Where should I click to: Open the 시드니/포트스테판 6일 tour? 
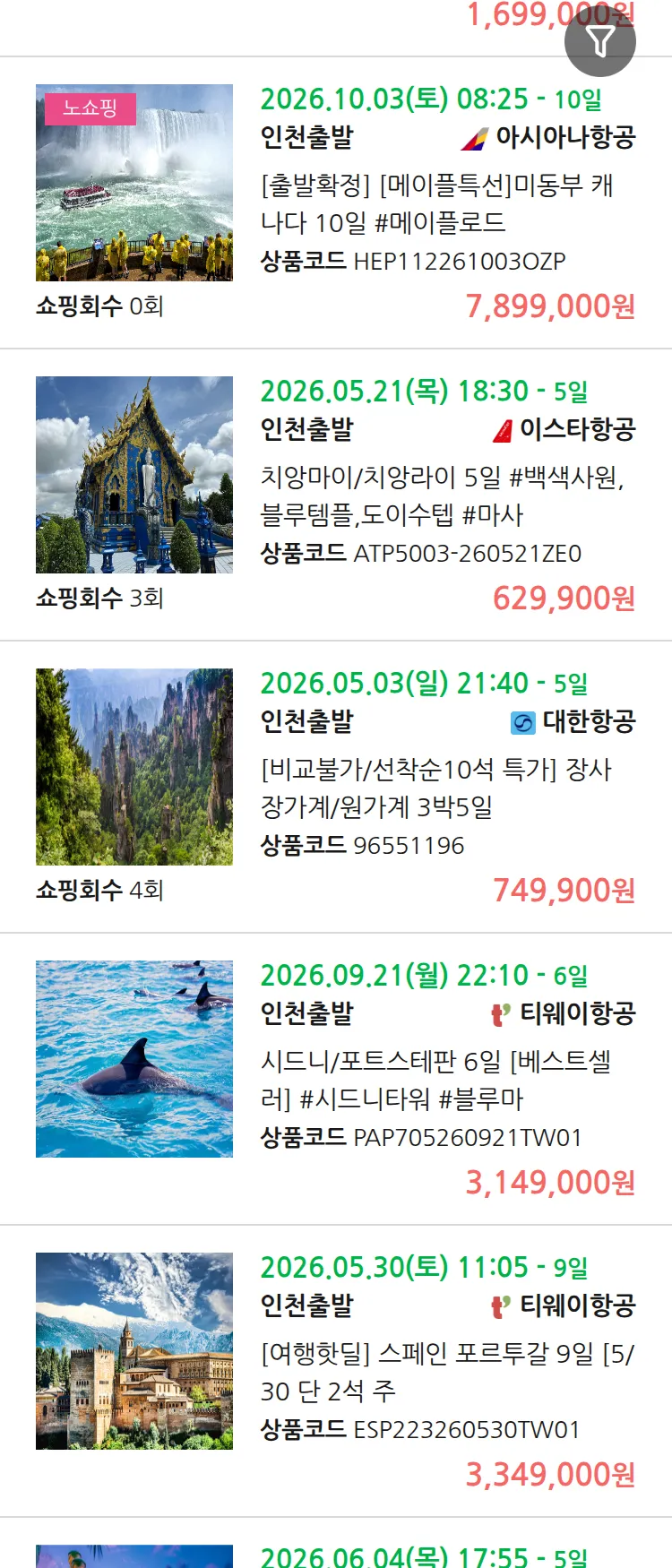tap(435, 1080)
